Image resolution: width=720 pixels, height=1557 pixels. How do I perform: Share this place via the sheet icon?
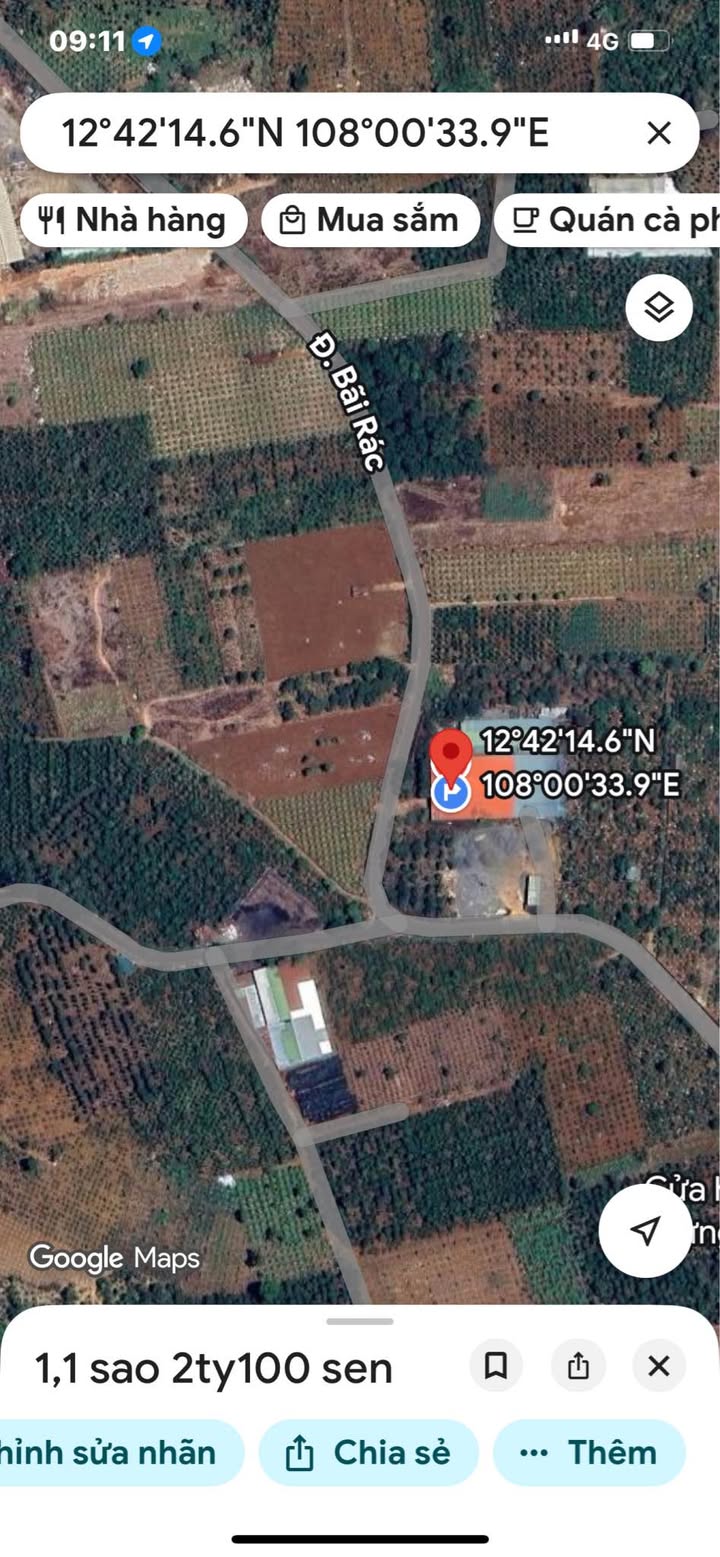578,1366
